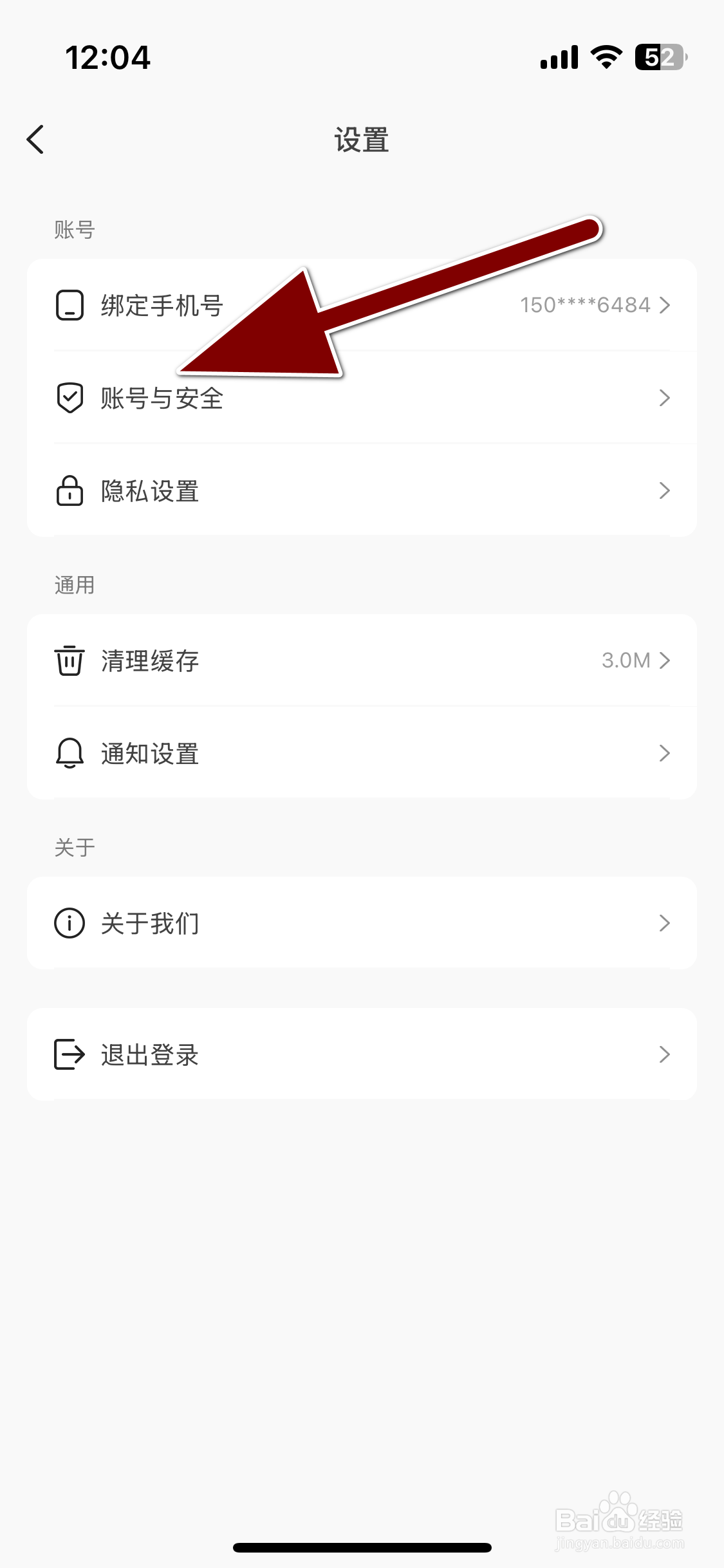Tap 清理缓存 to clear cache
Screen dimensions: 724x1568
tap(360, 660)
